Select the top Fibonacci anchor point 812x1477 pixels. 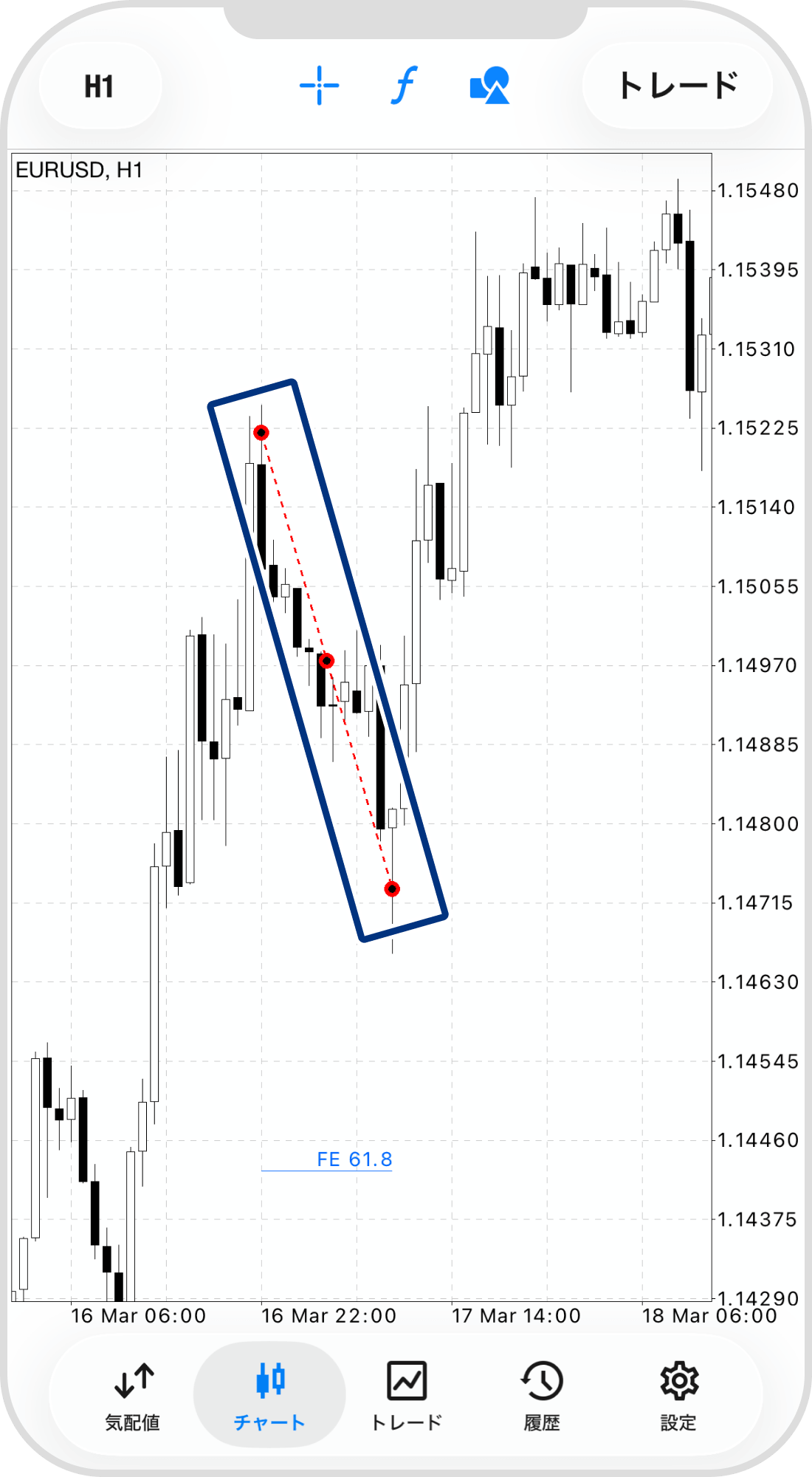click(x=261, y=433)
